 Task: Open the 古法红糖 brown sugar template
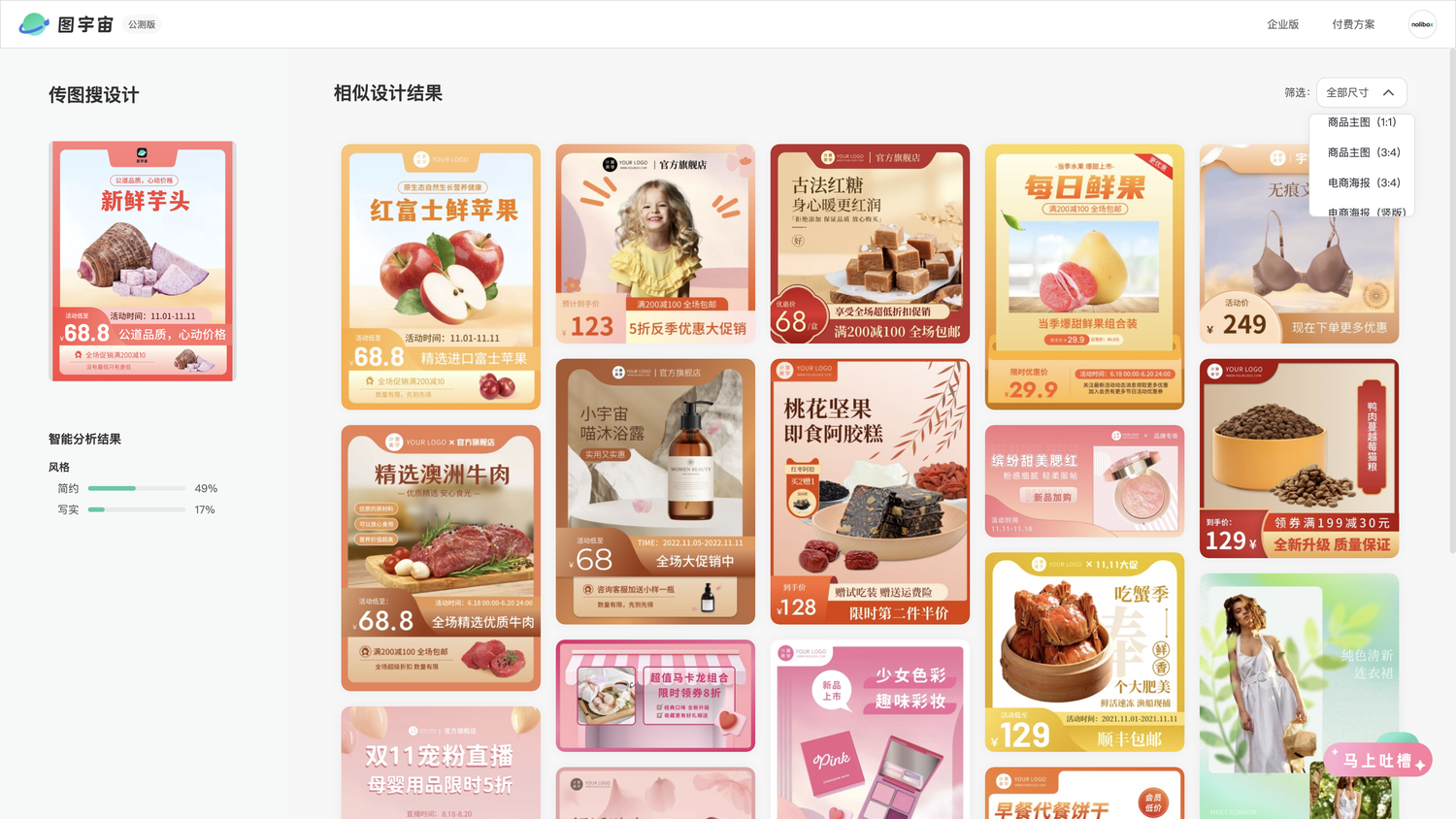(x=870, y=244)
